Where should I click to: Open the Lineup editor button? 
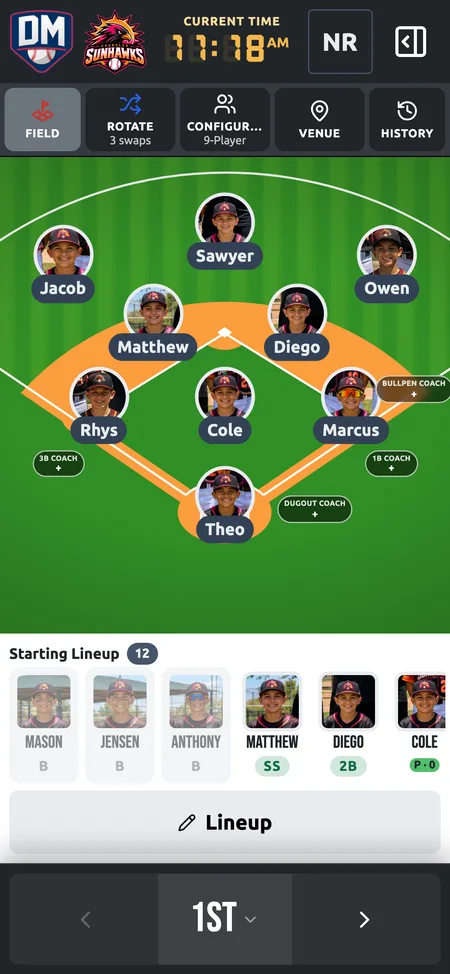coord(224,822)
